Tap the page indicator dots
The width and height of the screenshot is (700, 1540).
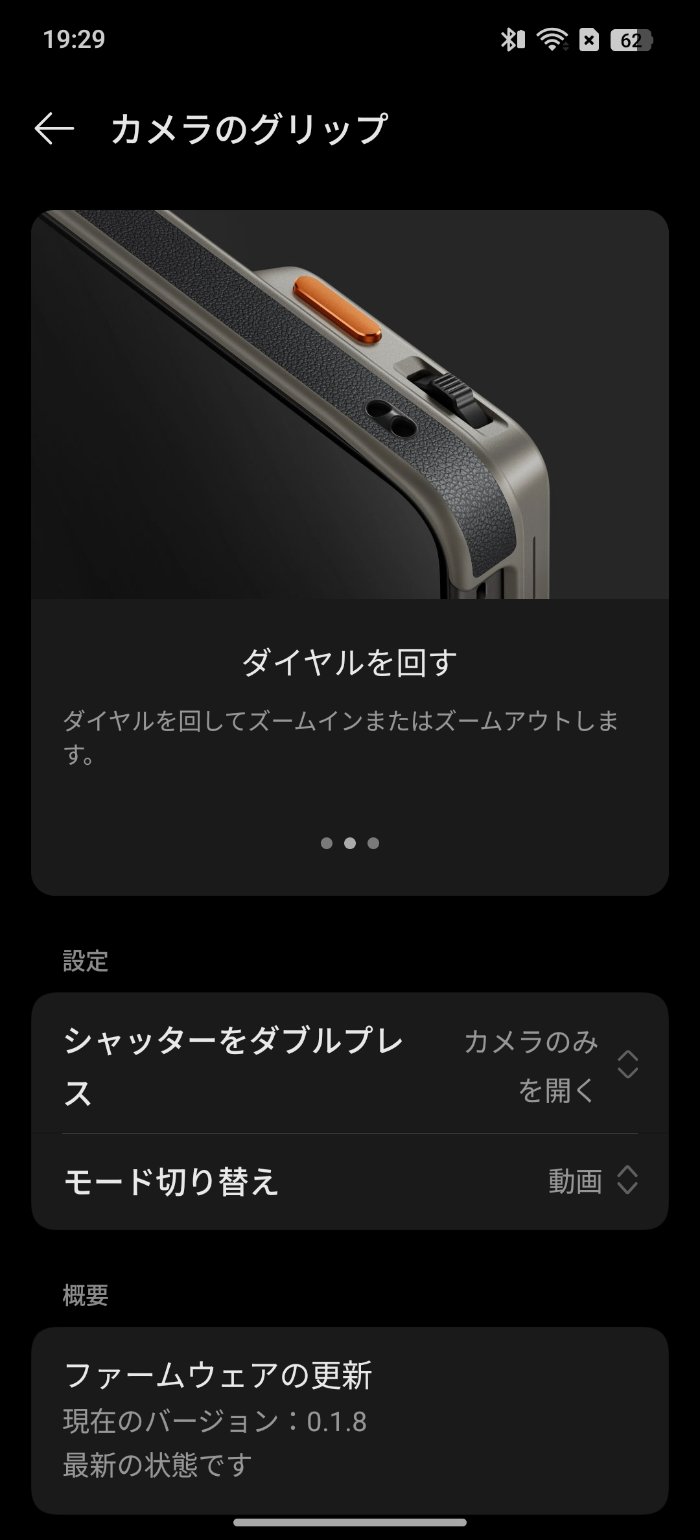click(x=350, y=843)
